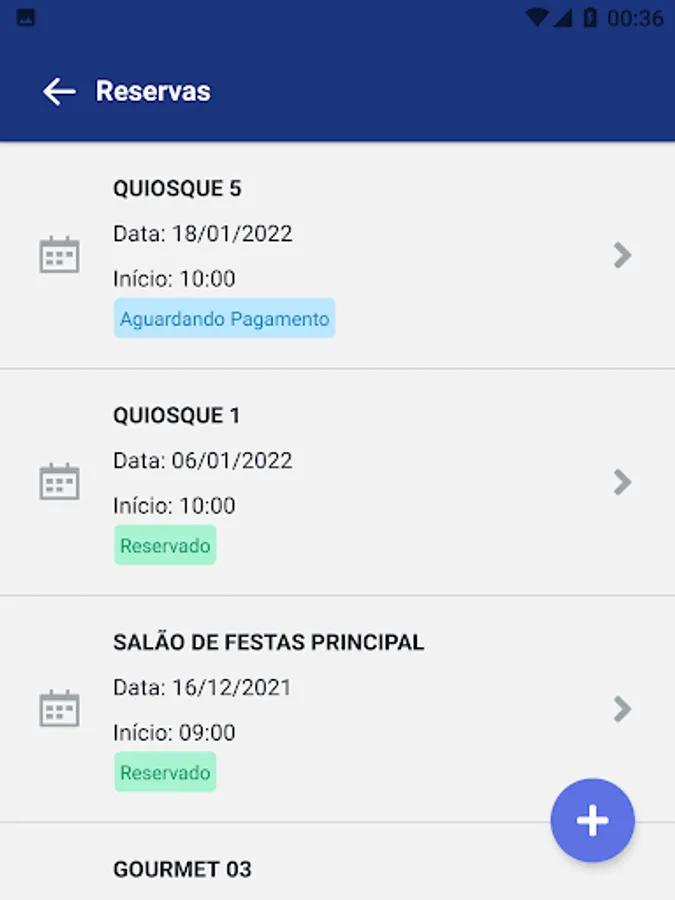Go back from the Reservas screen
Viewport: 675px width, 900px height.
pyautogui.click(x=59, y=92)
